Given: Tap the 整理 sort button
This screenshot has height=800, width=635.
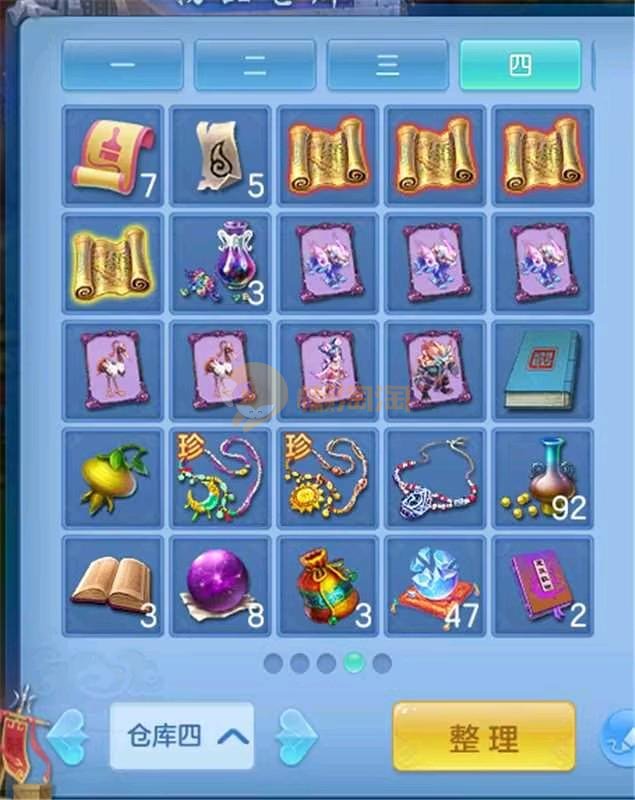Looking at the screenshot, I should click(x=484, y=737).
